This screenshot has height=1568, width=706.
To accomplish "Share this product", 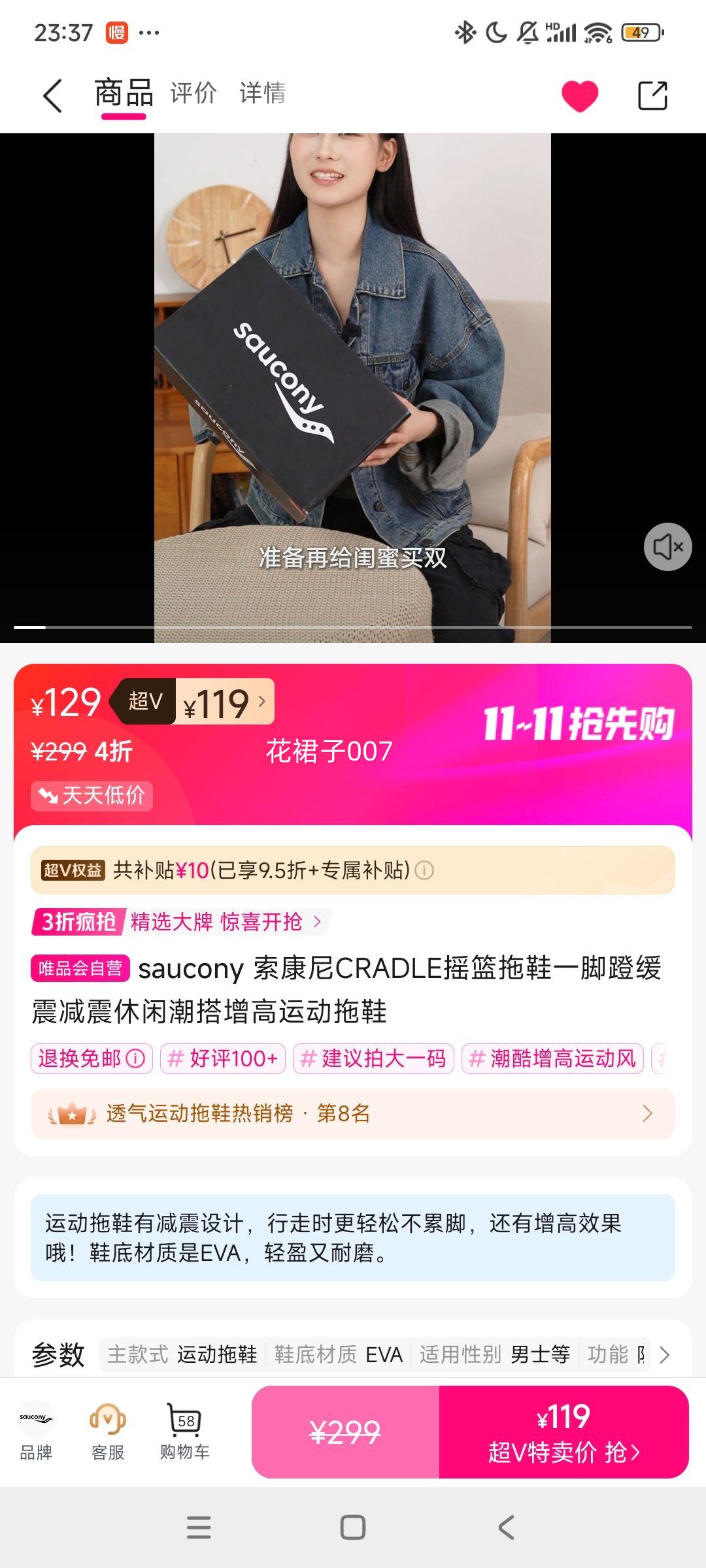I will [652, 96].
